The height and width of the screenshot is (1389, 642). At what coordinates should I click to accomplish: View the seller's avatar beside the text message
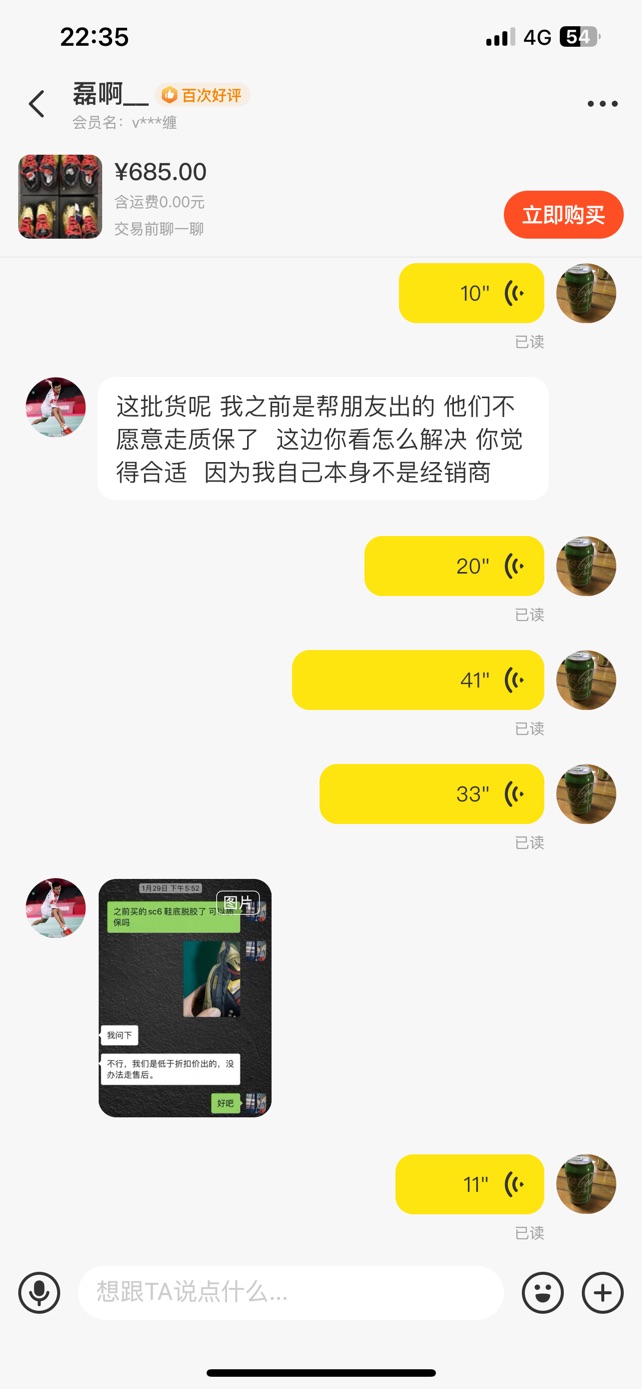[55, 407]
